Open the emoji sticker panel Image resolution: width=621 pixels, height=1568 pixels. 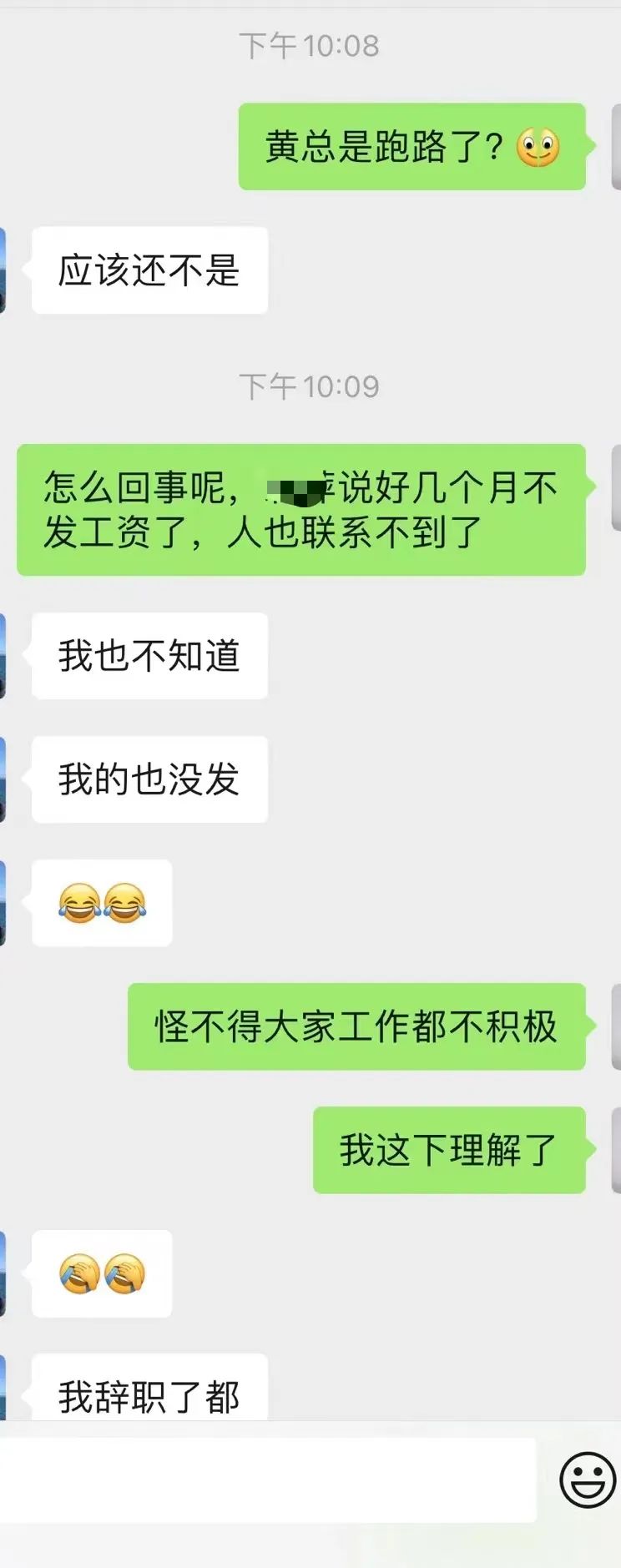[x=587, y=1480]
